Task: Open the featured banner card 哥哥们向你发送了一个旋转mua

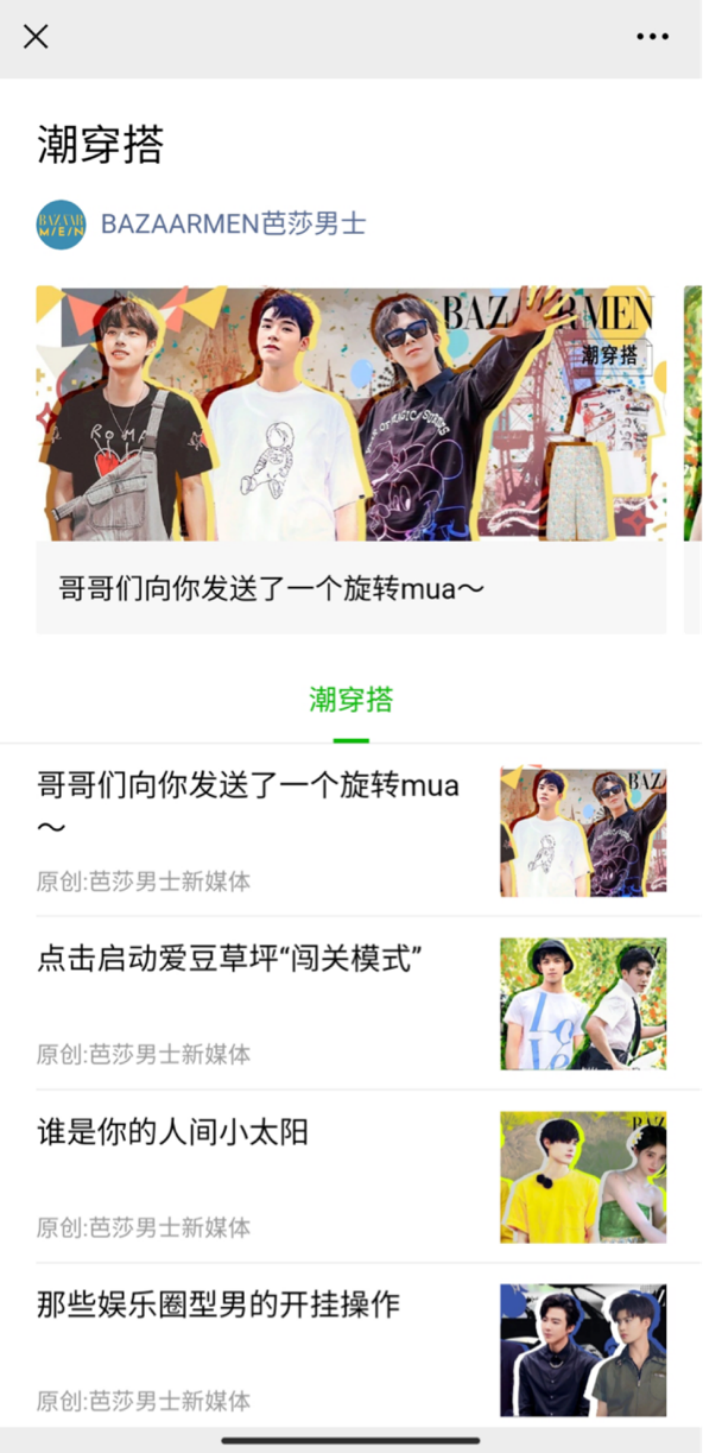Action: click(351, 460)
